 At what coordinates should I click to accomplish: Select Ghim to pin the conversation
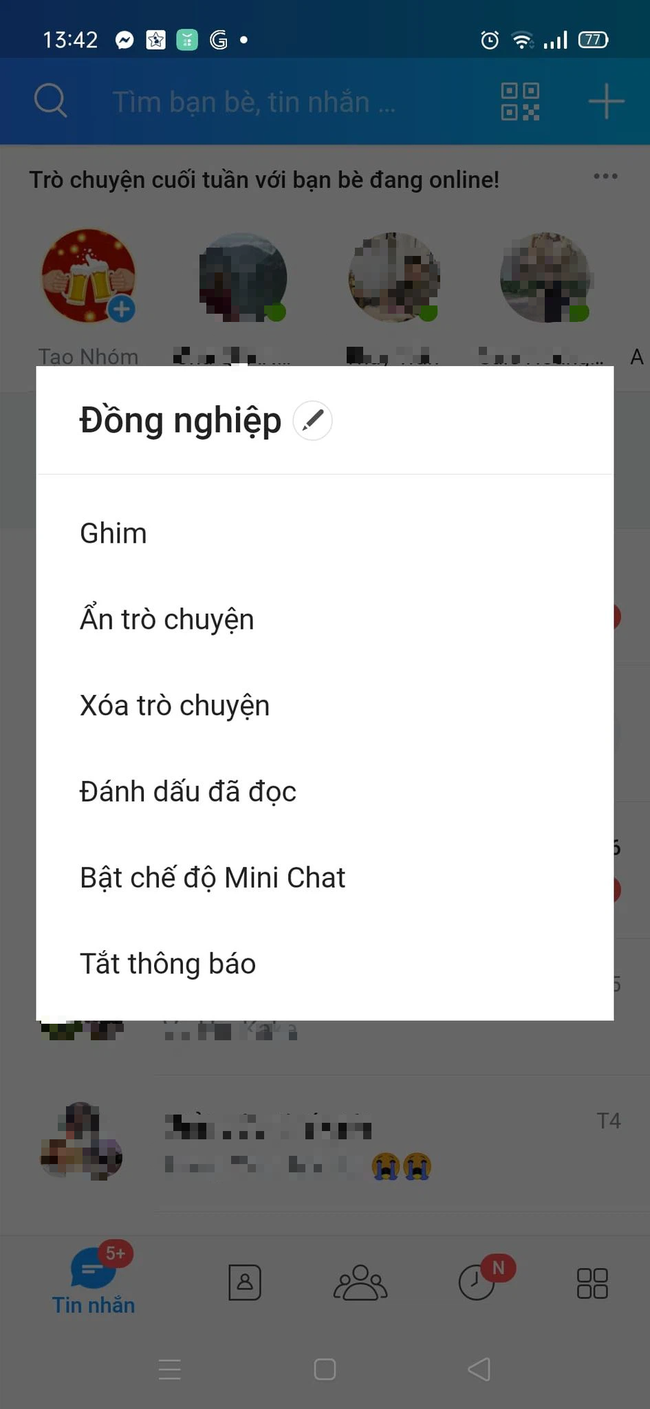pyautogui.click(x=113, y=533)
